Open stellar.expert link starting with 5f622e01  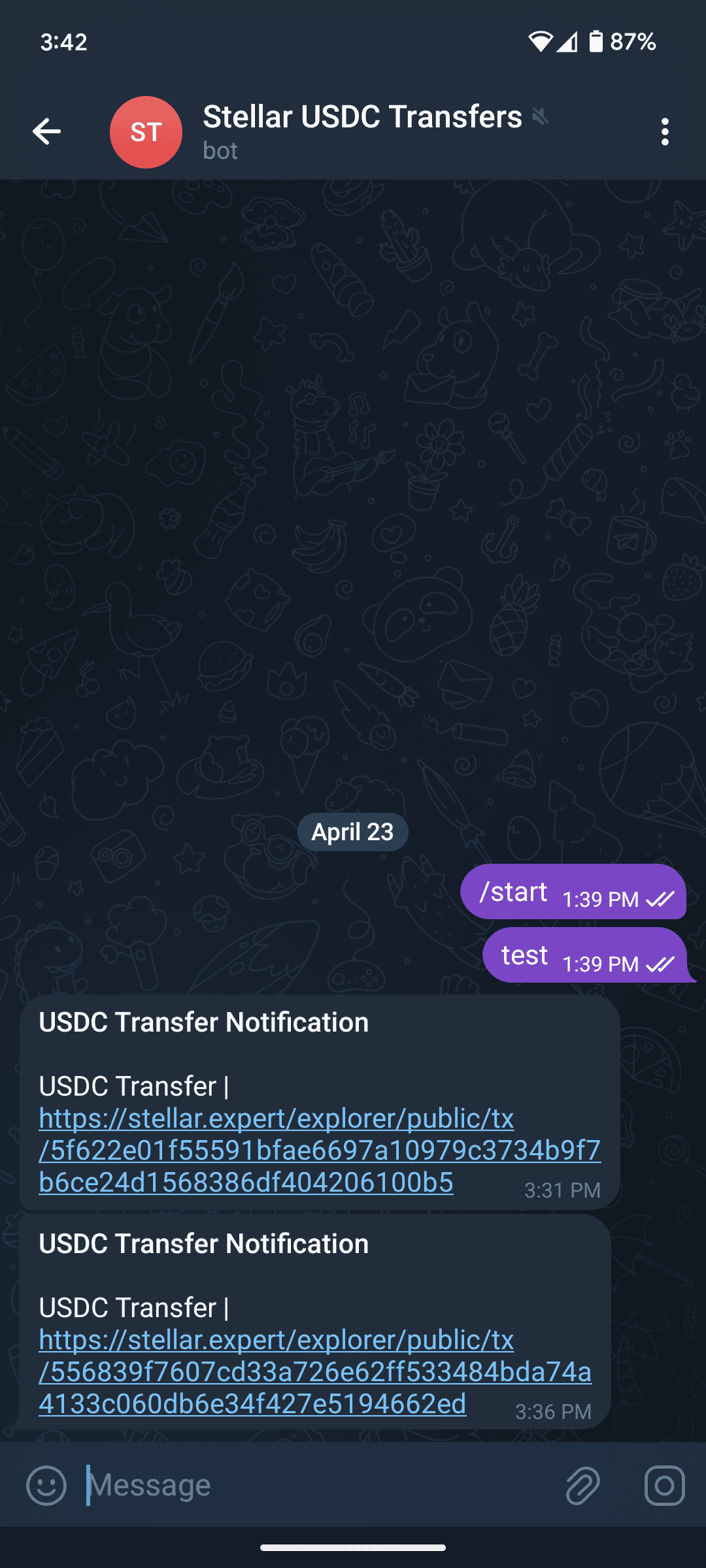click(319, 1151)
